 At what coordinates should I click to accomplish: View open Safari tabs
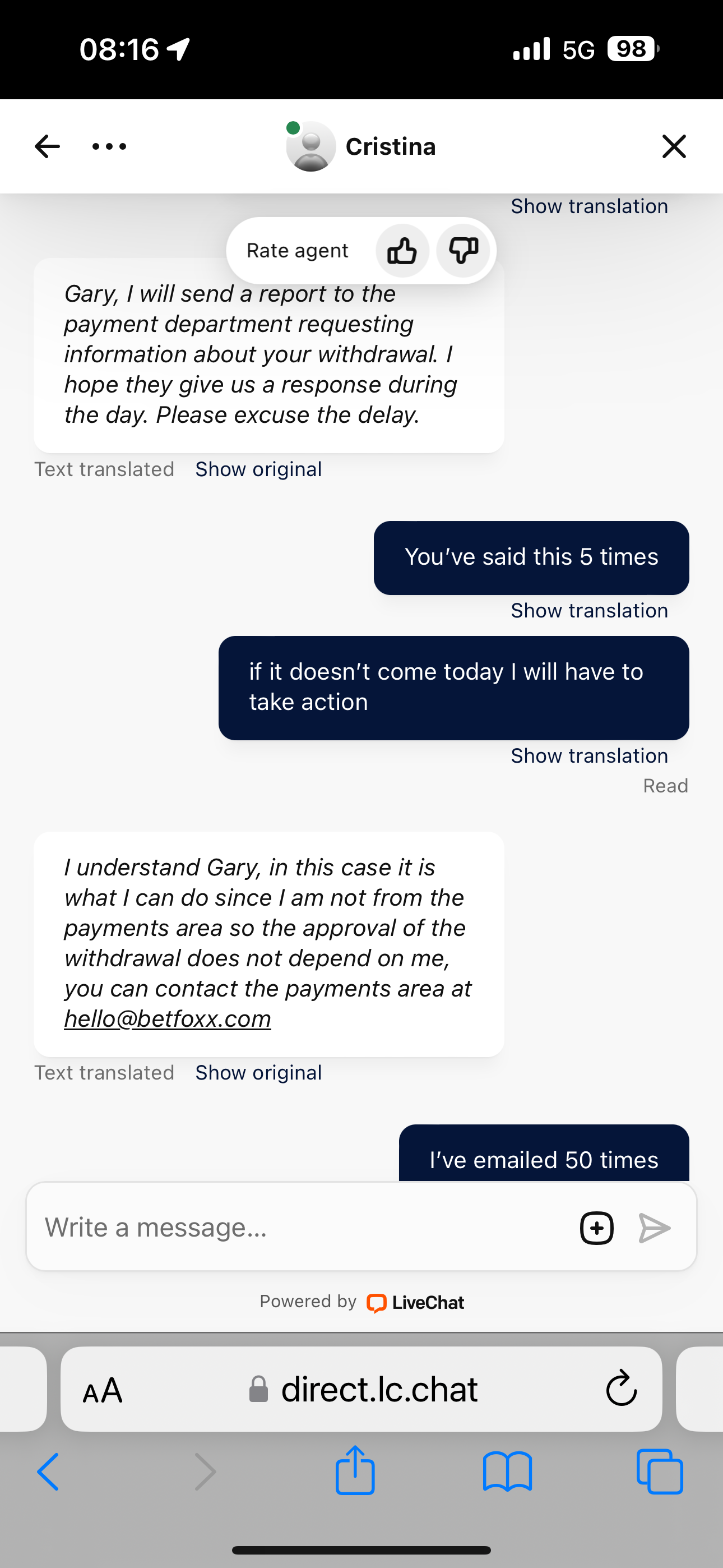point(659,1472)
